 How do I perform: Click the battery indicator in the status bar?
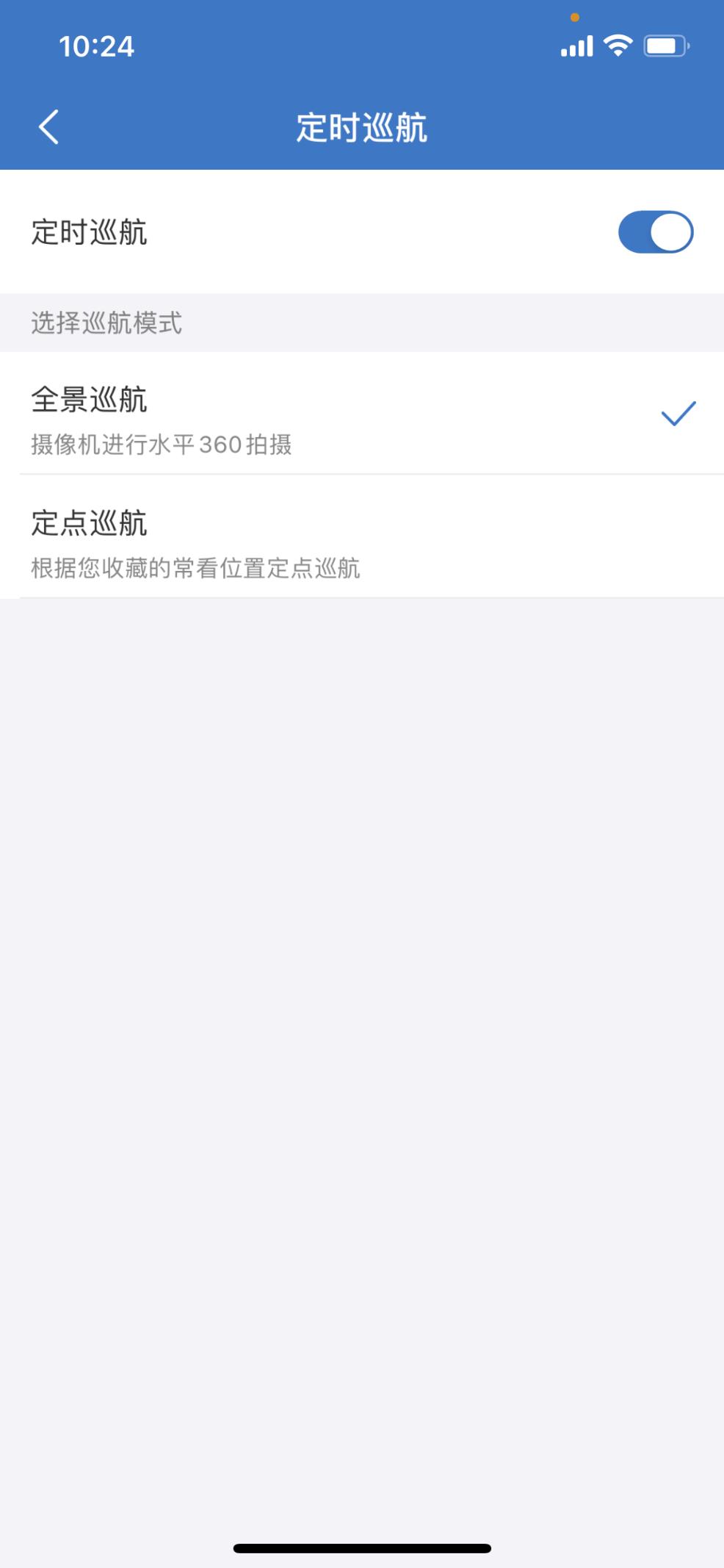click(667, 46)
